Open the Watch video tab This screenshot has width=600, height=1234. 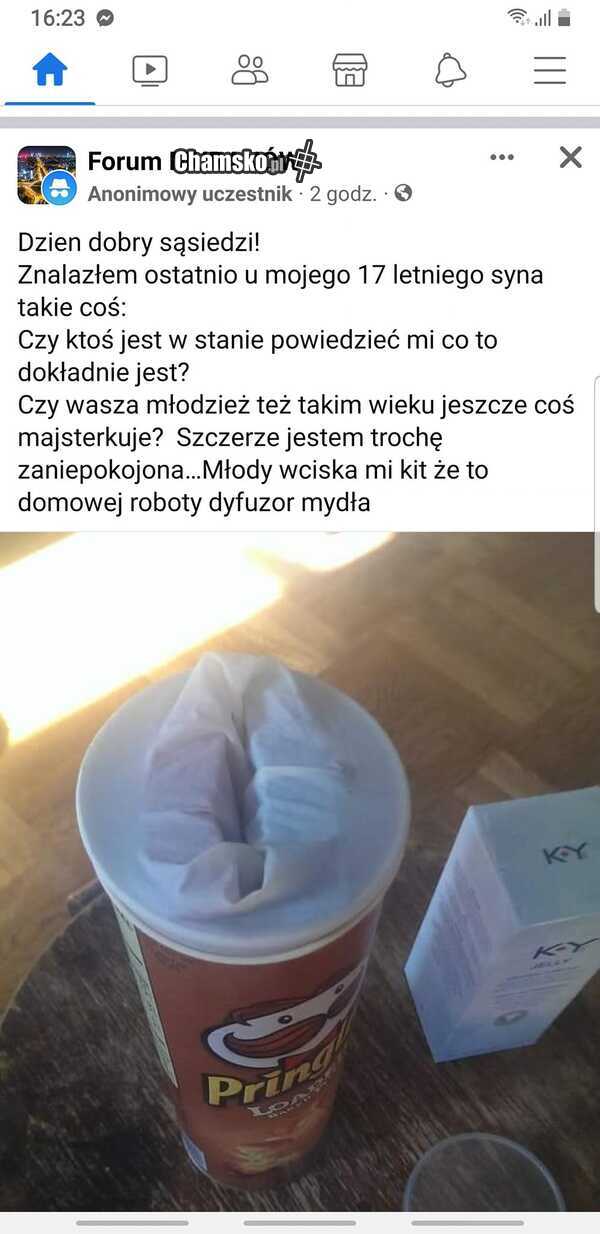(150, 70)
